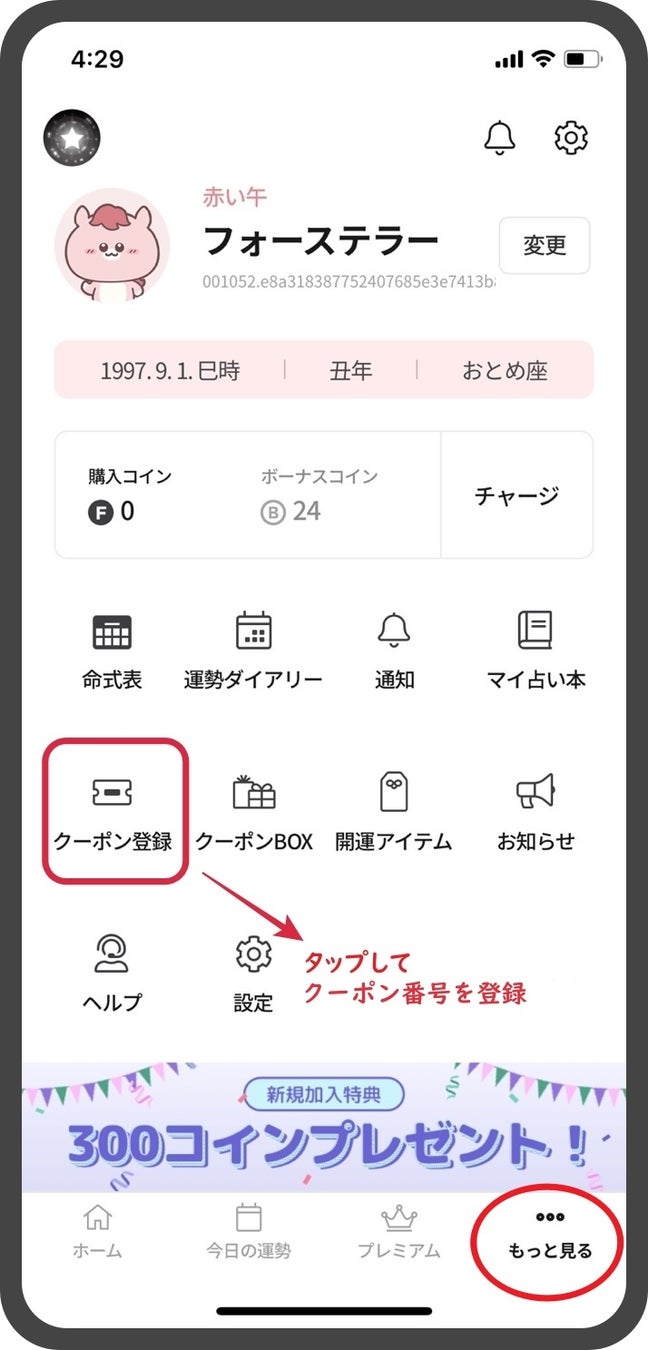The width and height of the screenshot is (648, 1350).
Task: Open 運勢ダイアリー
Action: click(x=253, y=651)
